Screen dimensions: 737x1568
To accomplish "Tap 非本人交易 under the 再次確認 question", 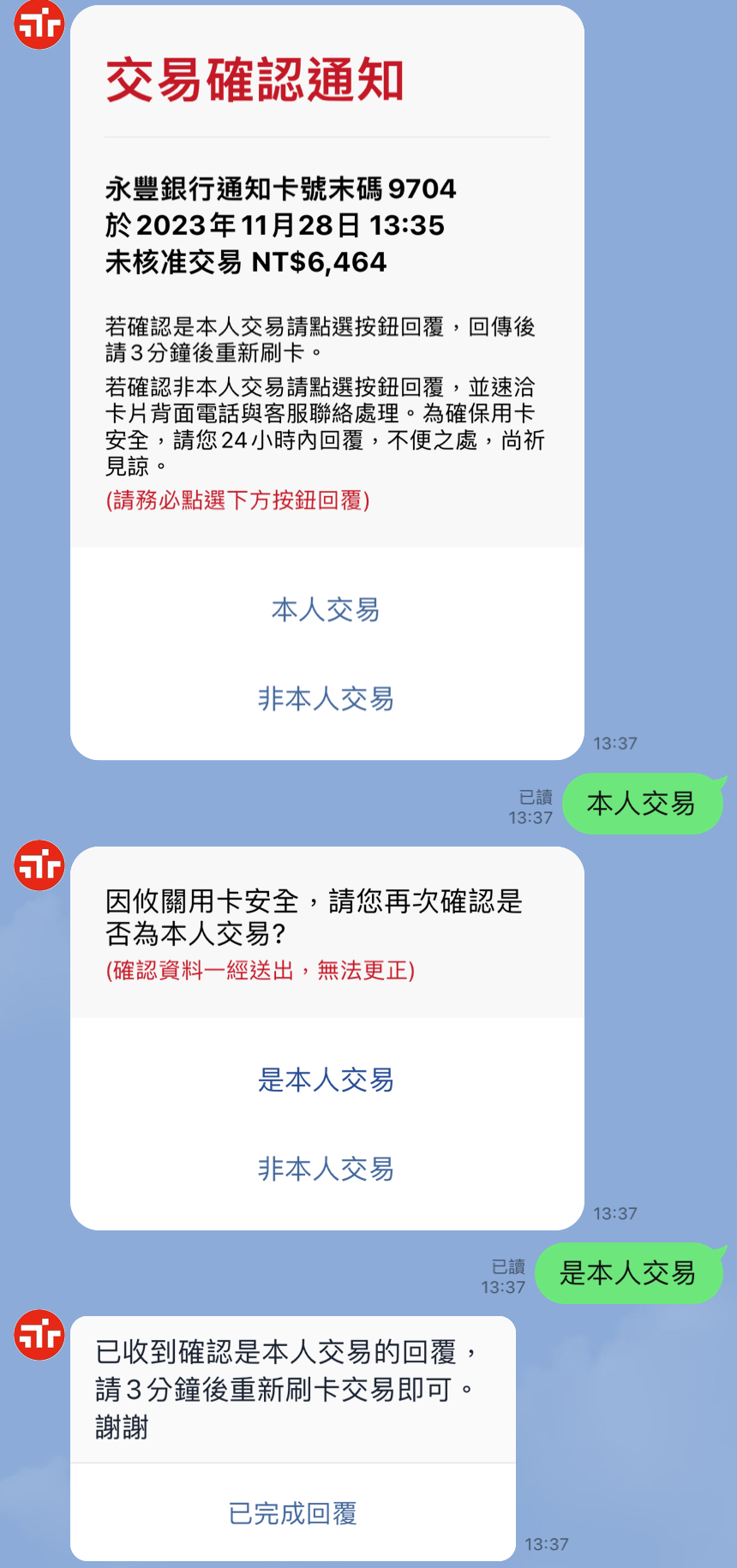I will coord(326,1169).
